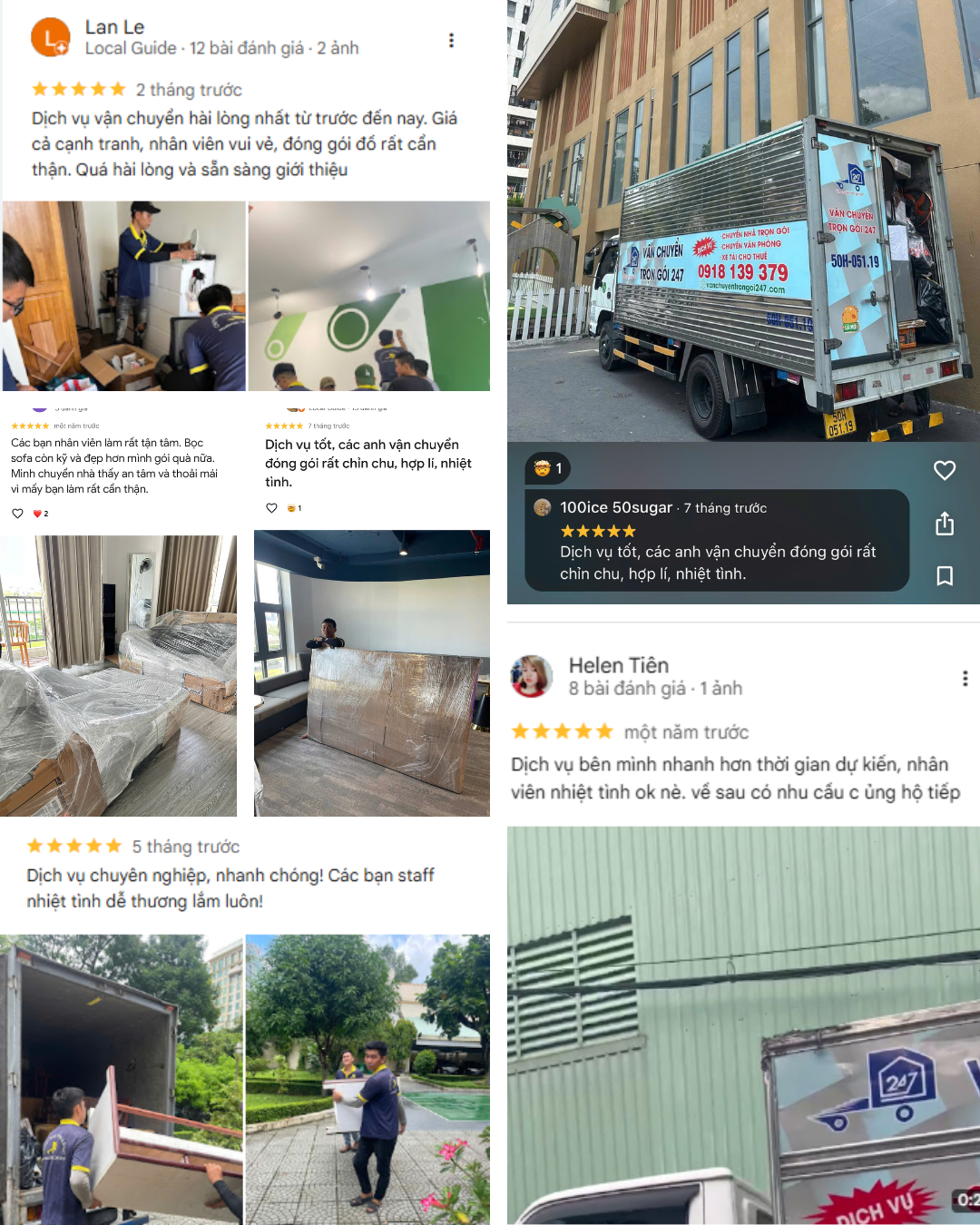Click the Lan Le reviewer name
Image resolution: width=980 pixels, height=1225 pixels.
coord(114,26)
